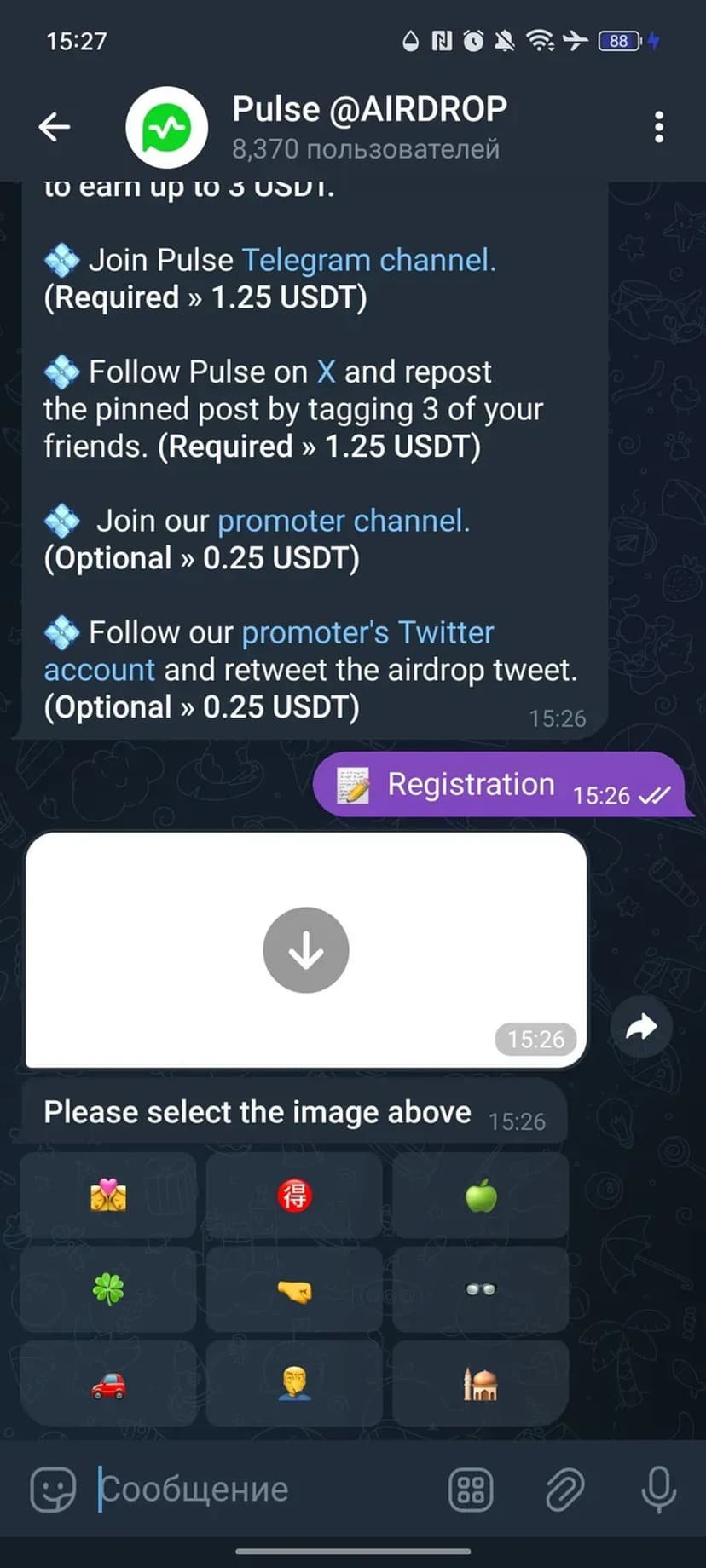Screen dimensions: 706x1568
Task: Record a voice message
Action: click(x=658, y=1490)
